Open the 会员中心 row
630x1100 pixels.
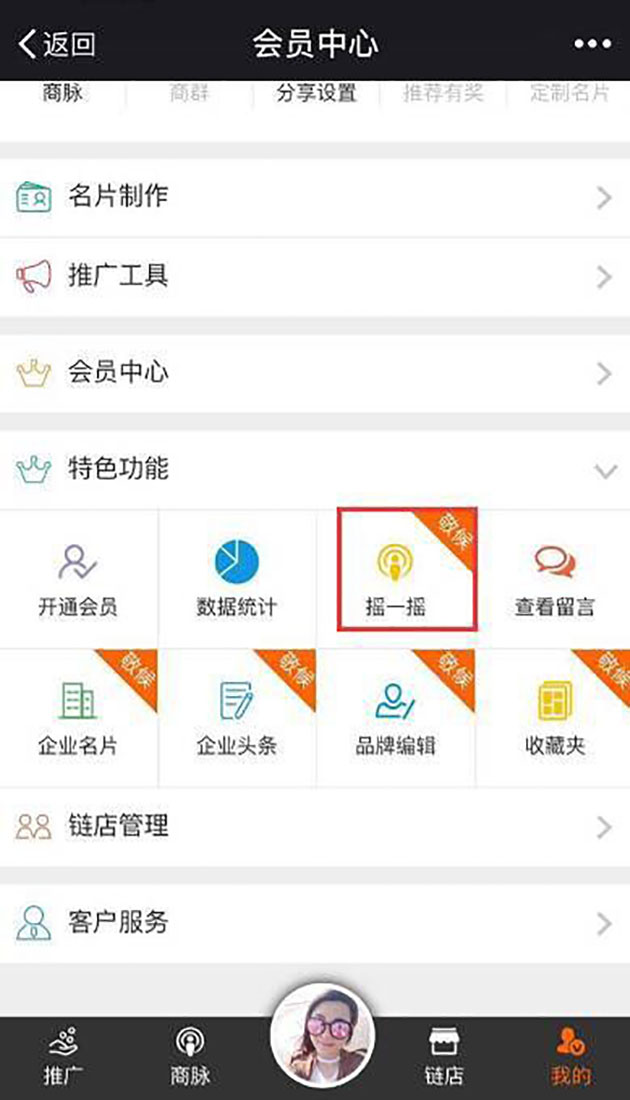pyautogui.click(x=315, y=373)
